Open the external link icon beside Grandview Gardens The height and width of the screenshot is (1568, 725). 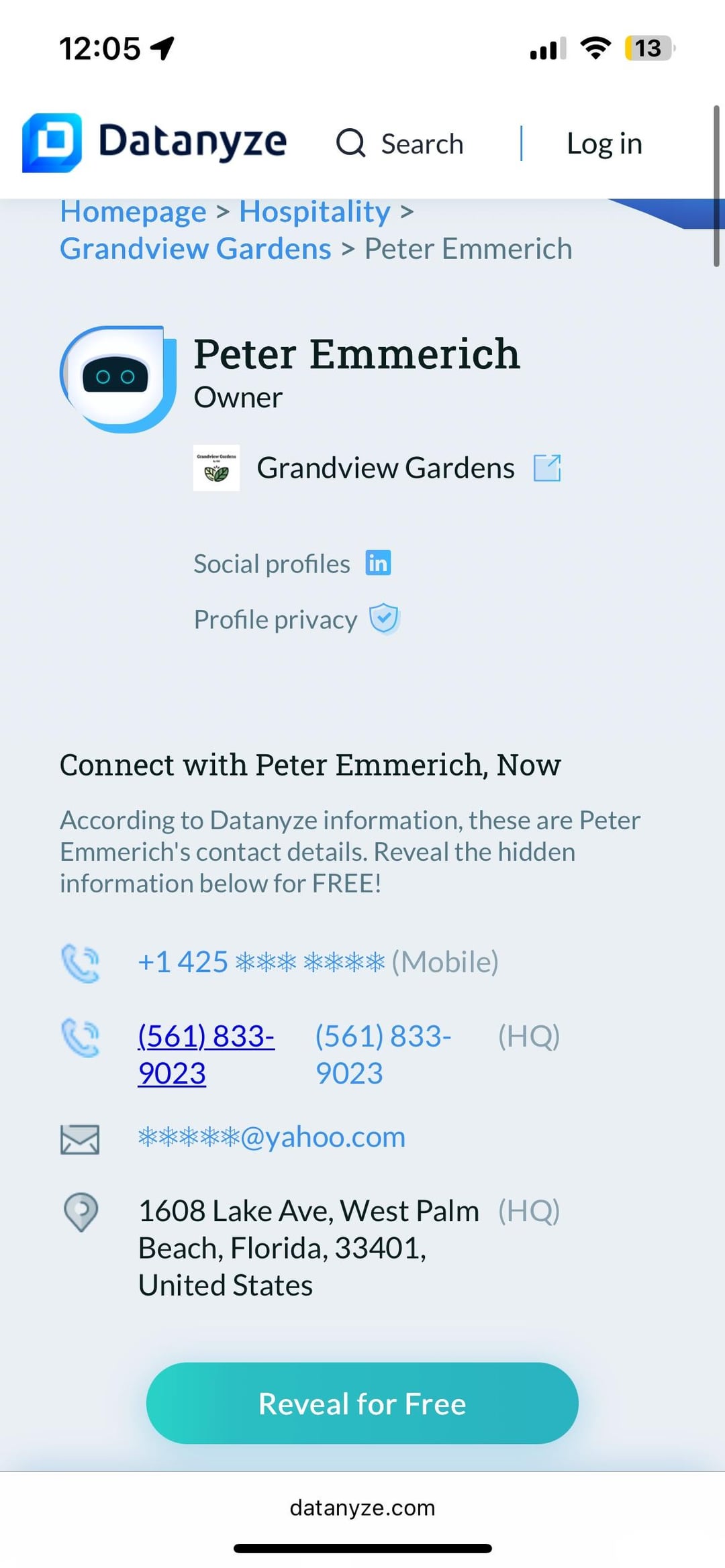point(547,468)
